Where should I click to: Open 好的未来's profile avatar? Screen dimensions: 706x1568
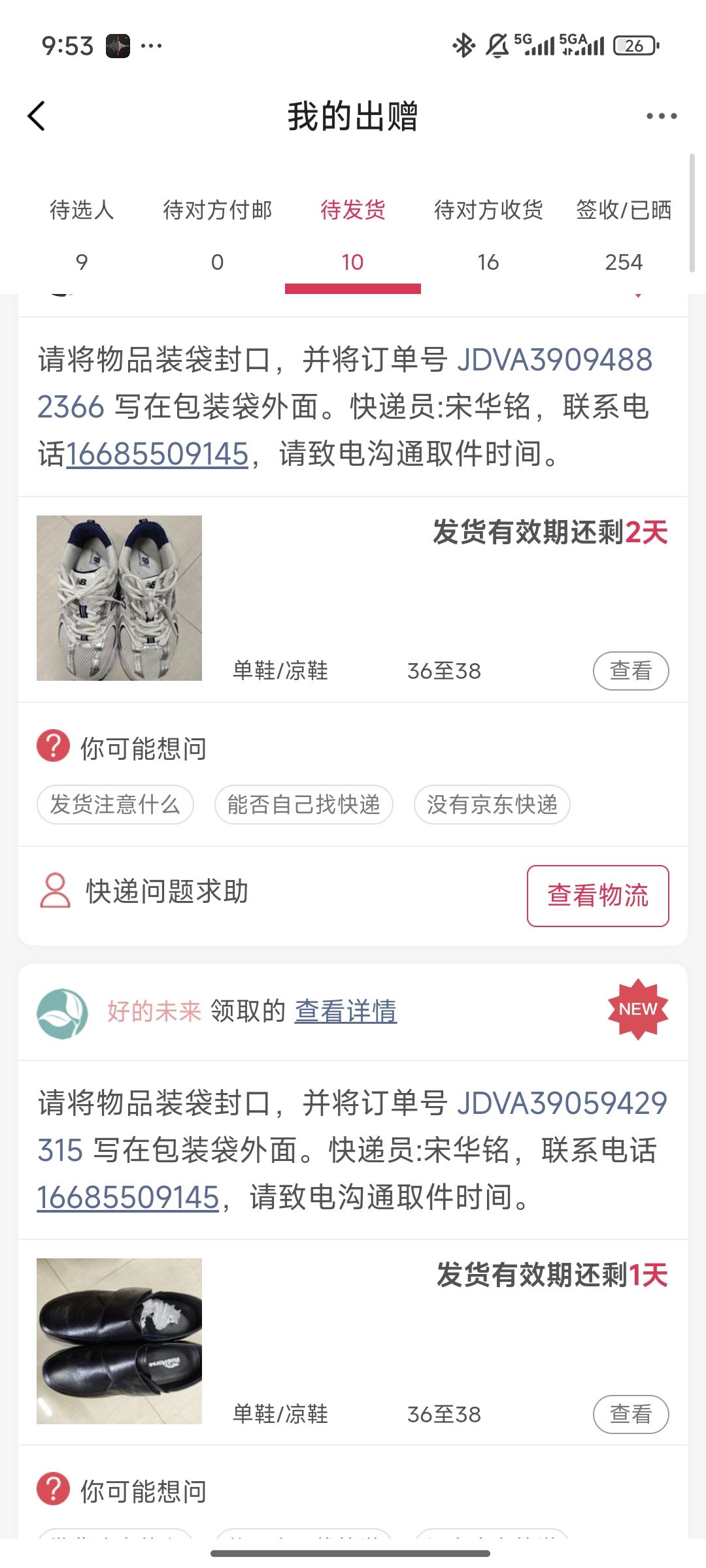62,1013
